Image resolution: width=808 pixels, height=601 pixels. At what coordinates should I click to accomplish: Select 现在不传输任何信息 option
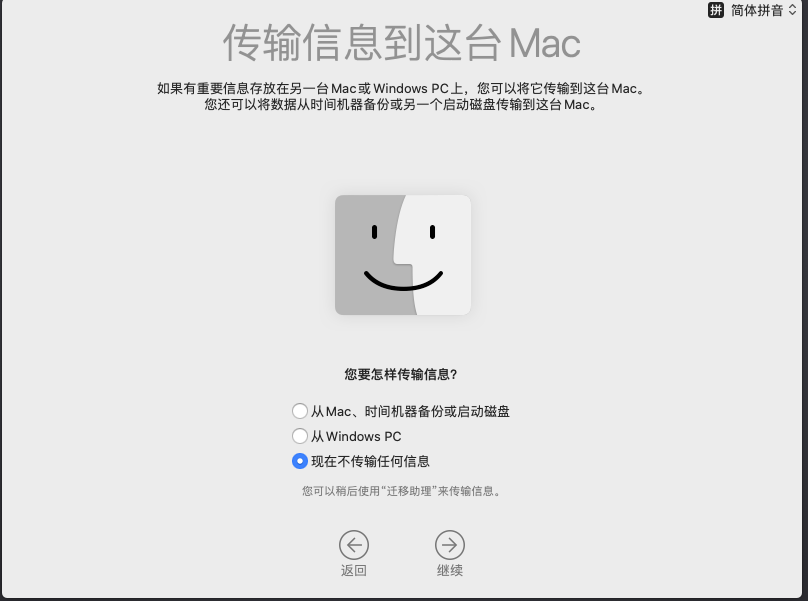click(300, 461)
